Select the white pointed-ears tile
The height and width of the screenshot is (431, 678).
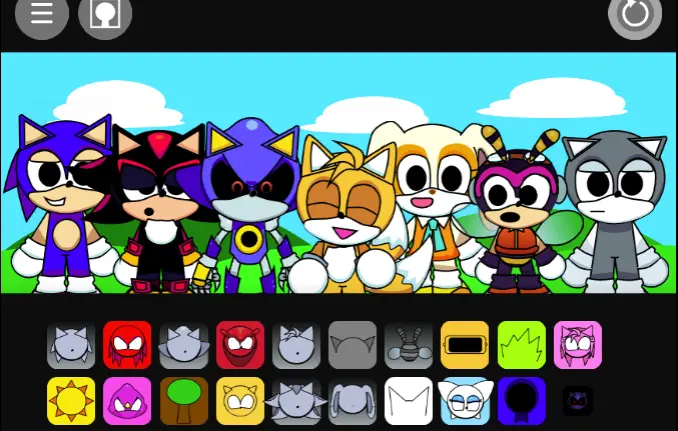(409, 401)
